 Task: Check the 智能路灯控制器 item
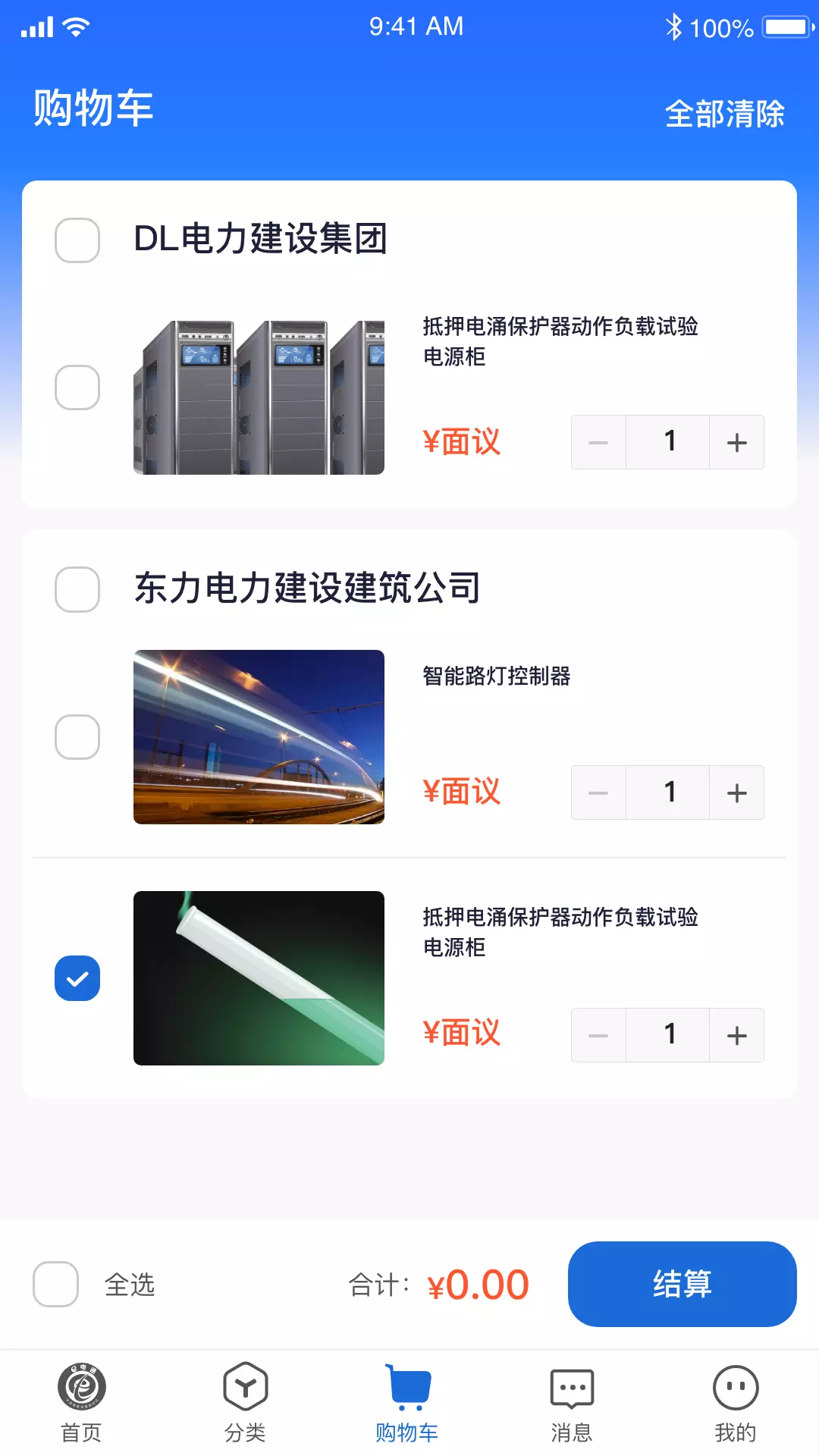pos(77,737)
